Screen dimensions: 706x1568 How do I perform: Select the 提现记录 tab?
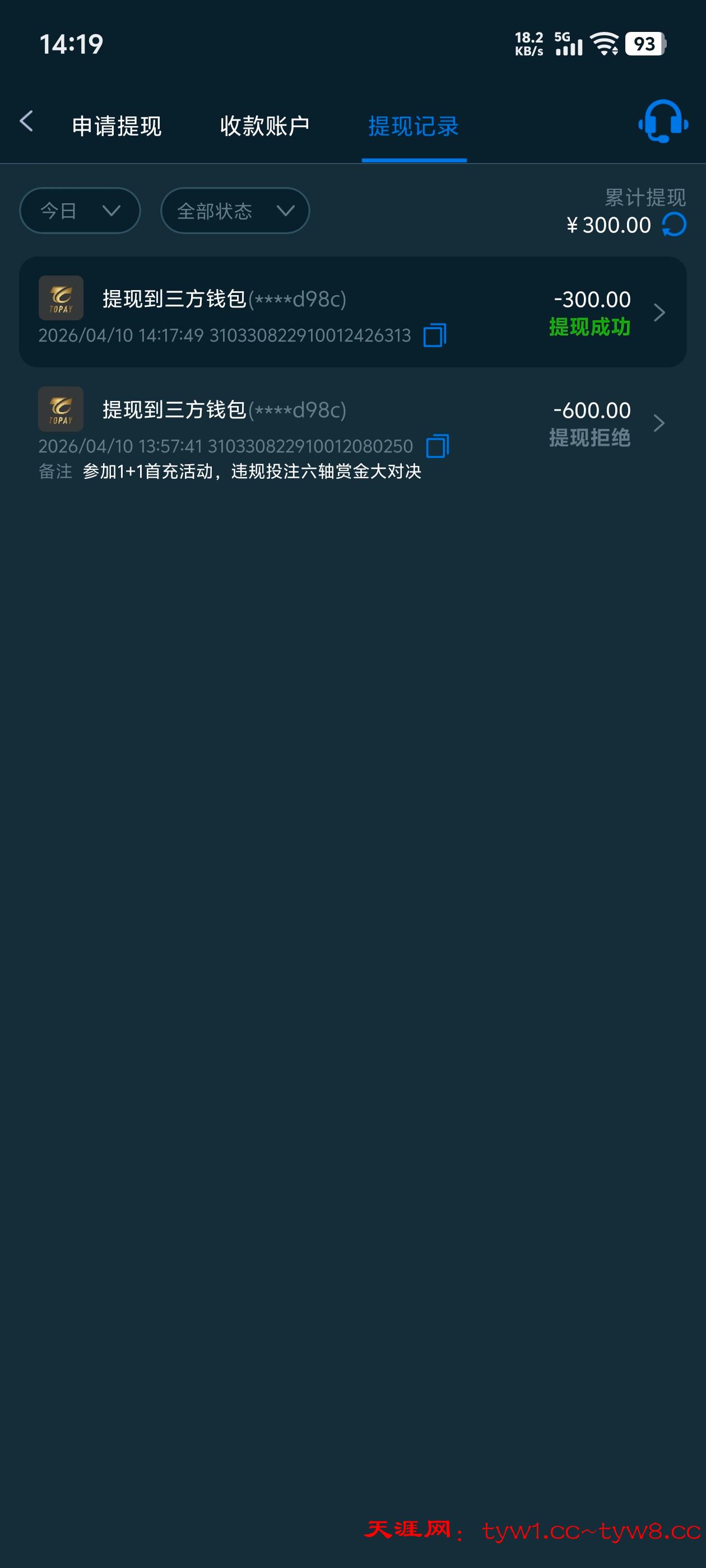tap(413, 126)
